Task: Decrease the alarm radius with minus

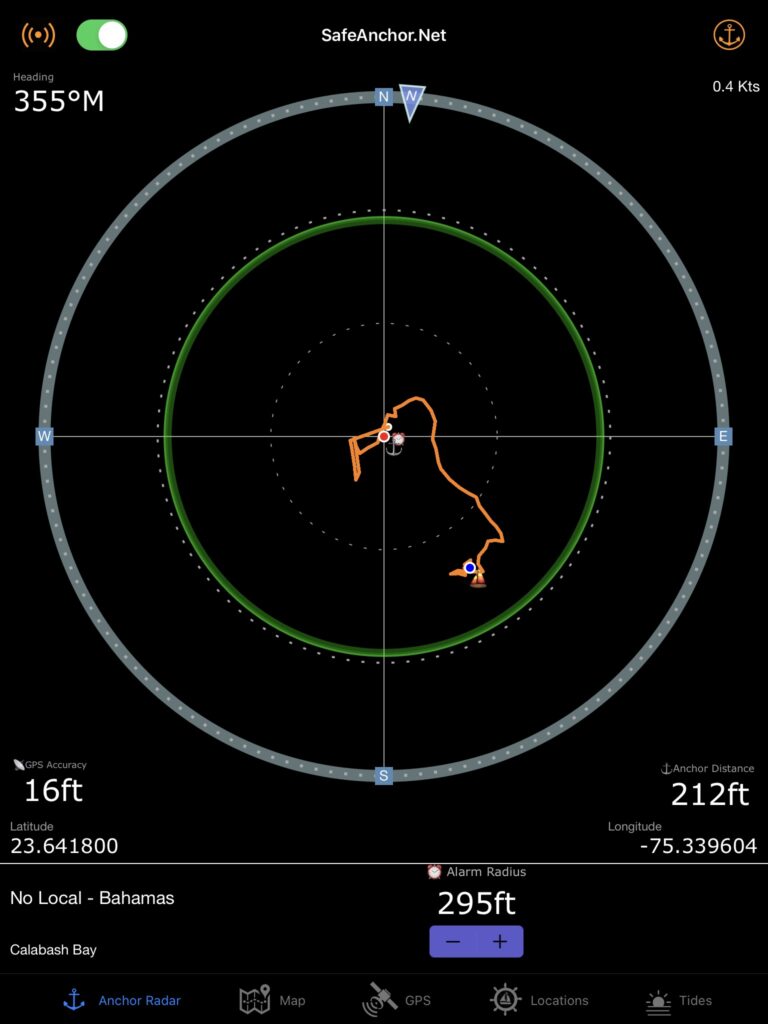Action: pos(453,941)
